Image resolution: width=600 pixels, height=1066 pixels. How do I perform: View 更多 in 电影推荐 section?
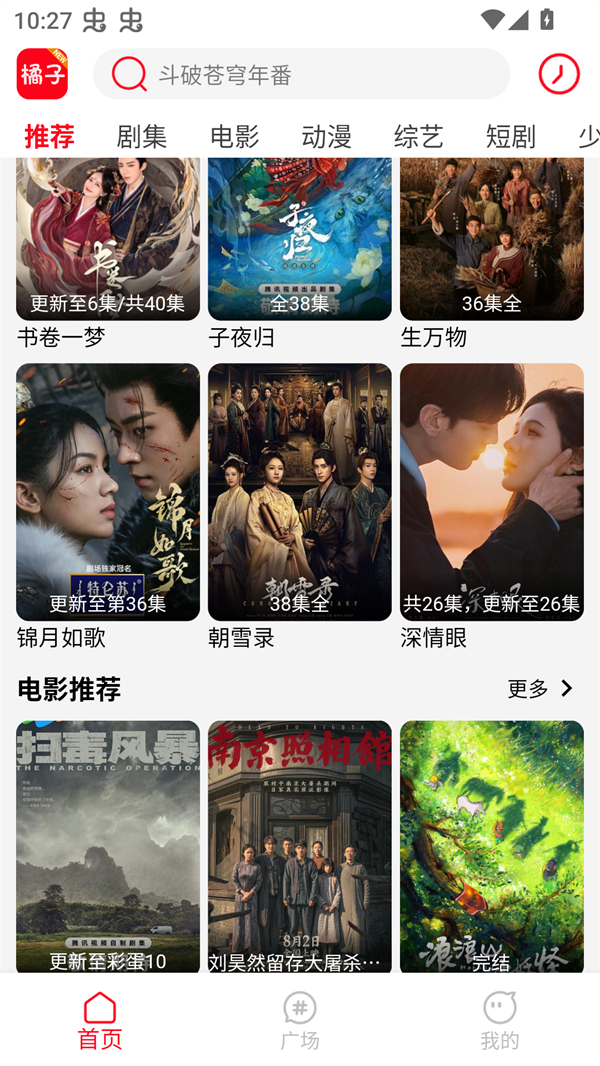pyautogui.click(x=540, y=689)
